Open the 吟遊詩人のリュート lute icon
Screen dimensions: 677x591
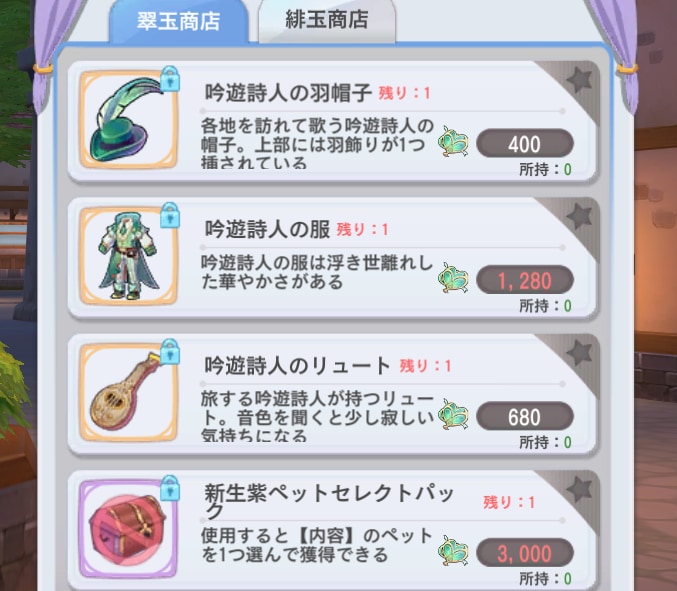tap(128, 393)
